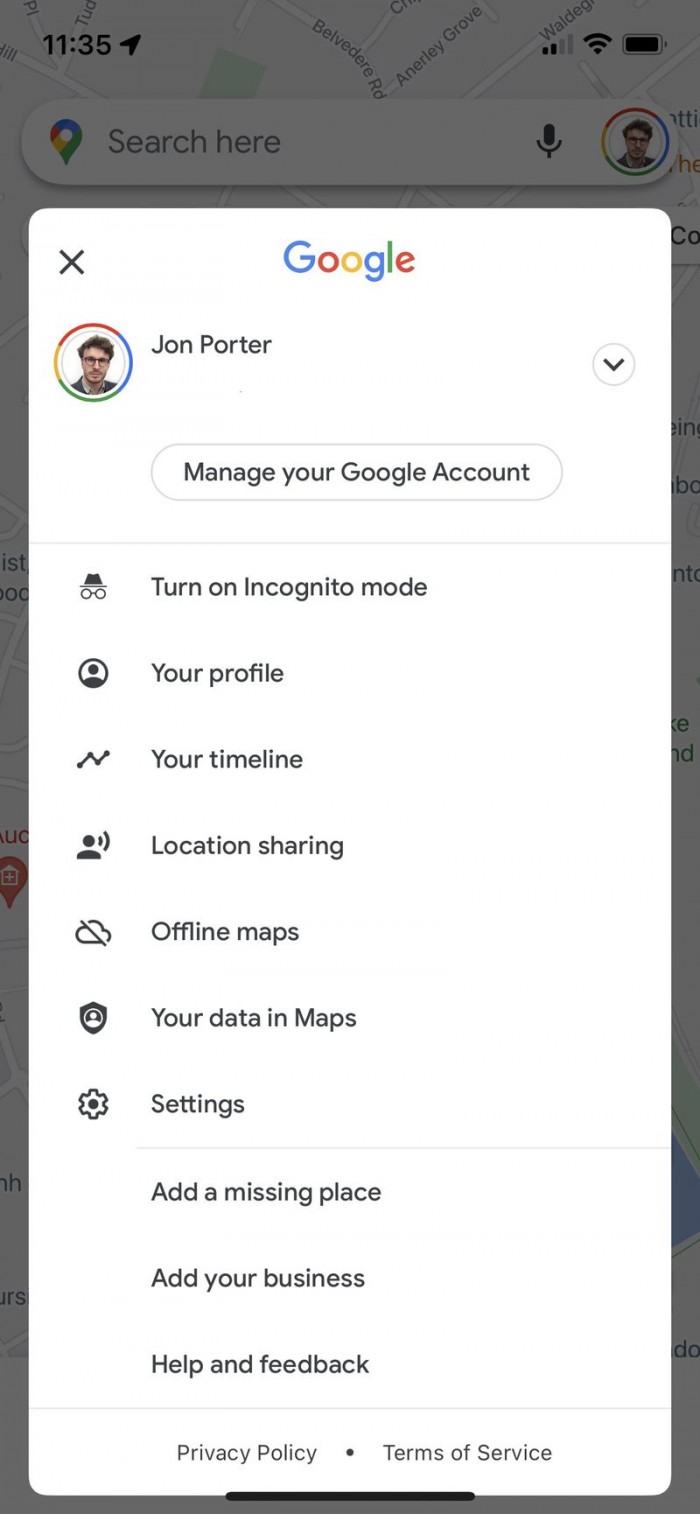Screen dimensions: 700x1514
Task: Turn on Incognito mode
Action: click(288, 587)
